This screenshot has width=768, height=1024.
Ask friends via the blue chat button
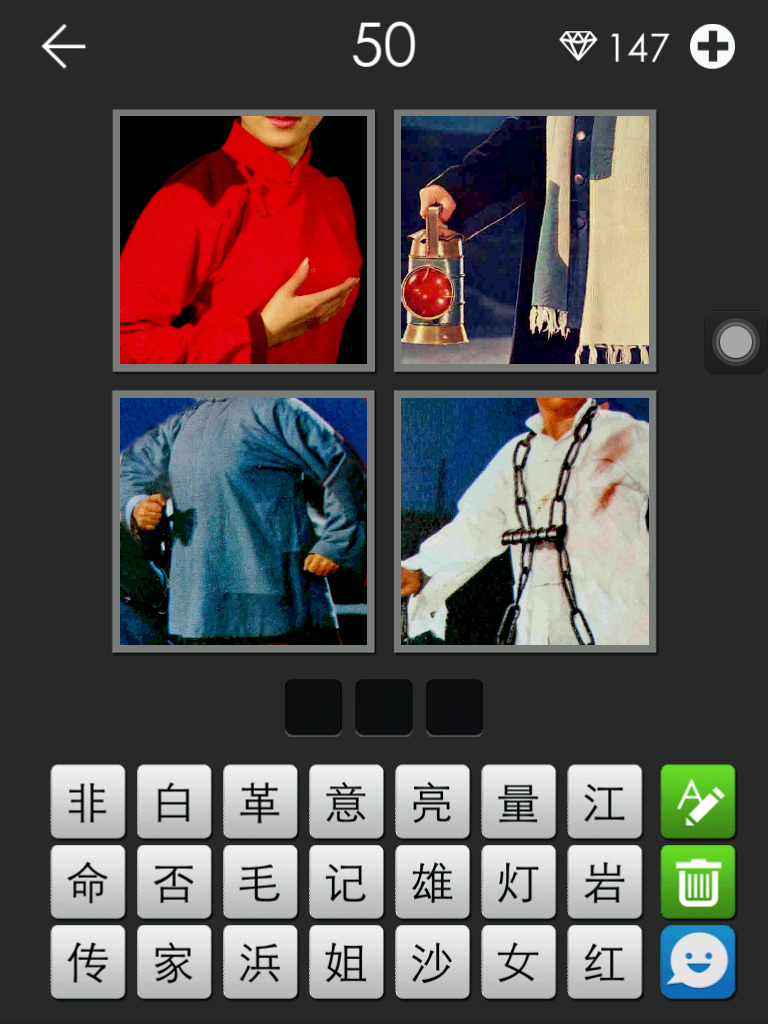pos(697,962)
